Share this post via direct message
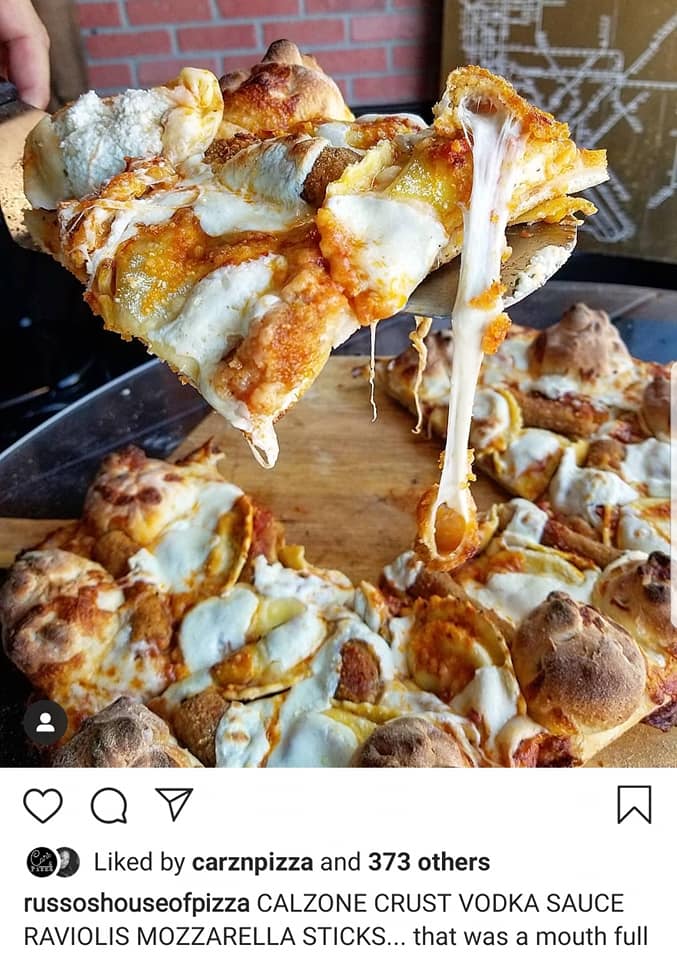 [173, 804]
